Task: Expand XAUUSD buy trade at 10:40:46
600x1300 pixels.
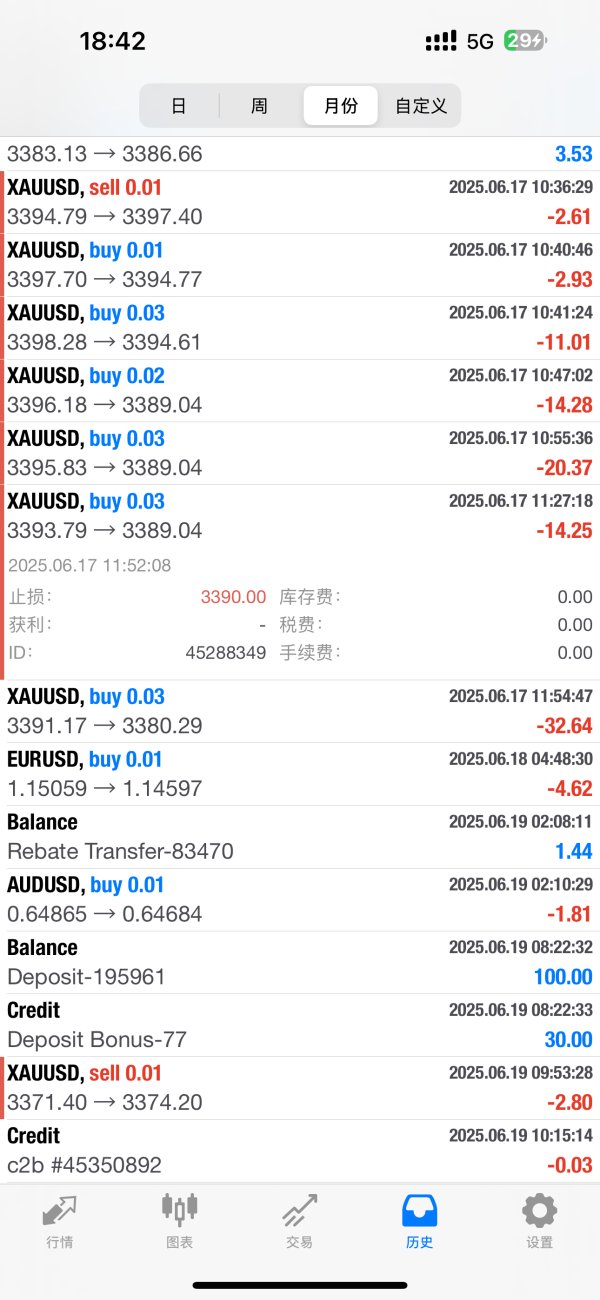Action: [300, 265]
